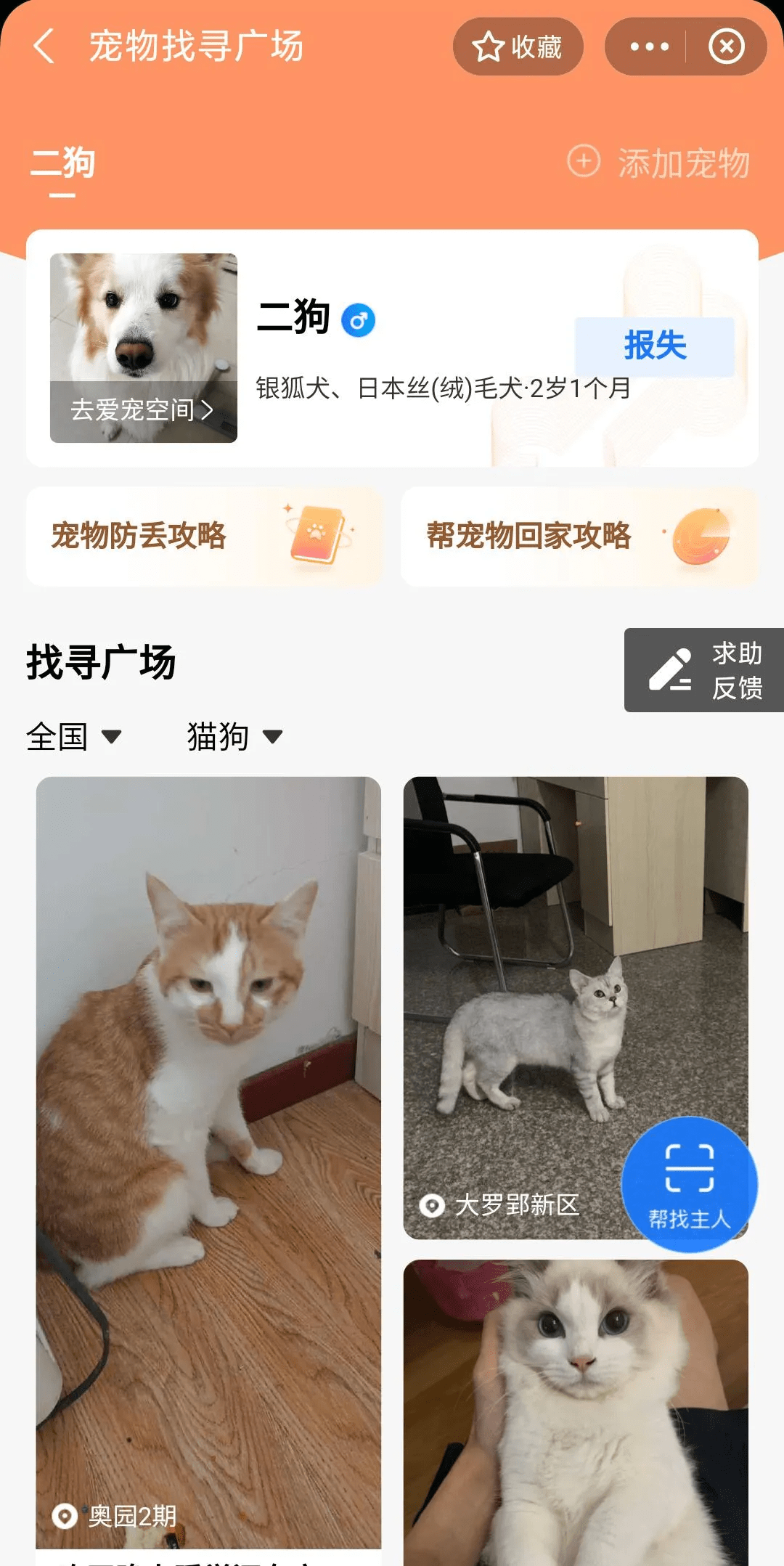Open the 帮宠物回家攻略 guide card
The image size is (784, 1566).
tap(579, 537)
